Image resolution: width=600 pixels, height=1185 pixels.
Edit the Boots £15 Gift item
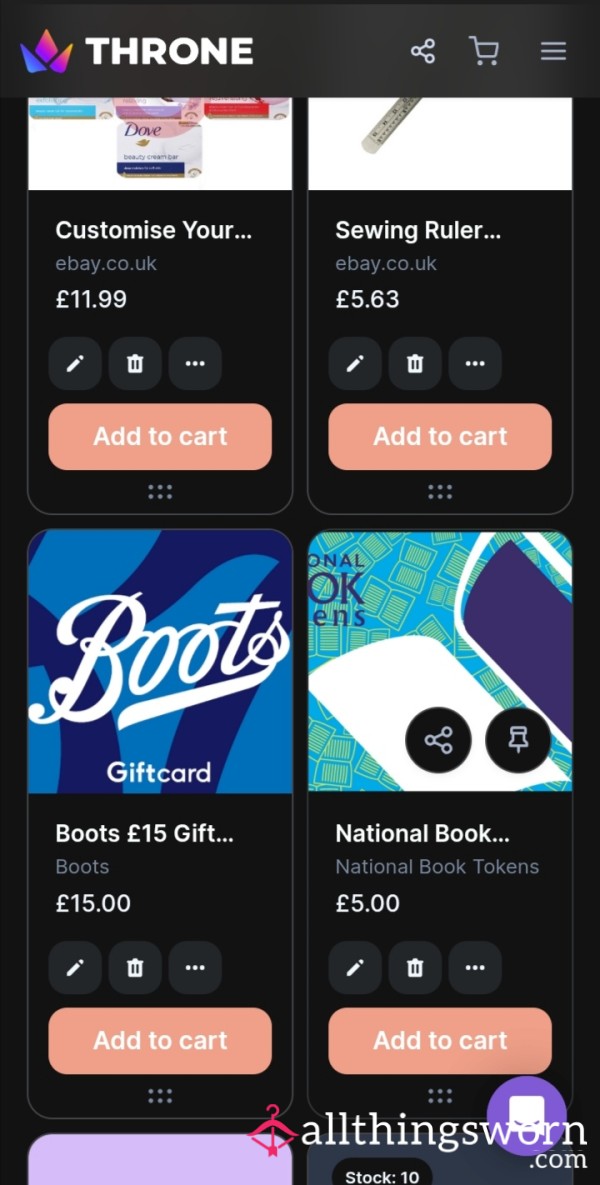click(75, 967)
